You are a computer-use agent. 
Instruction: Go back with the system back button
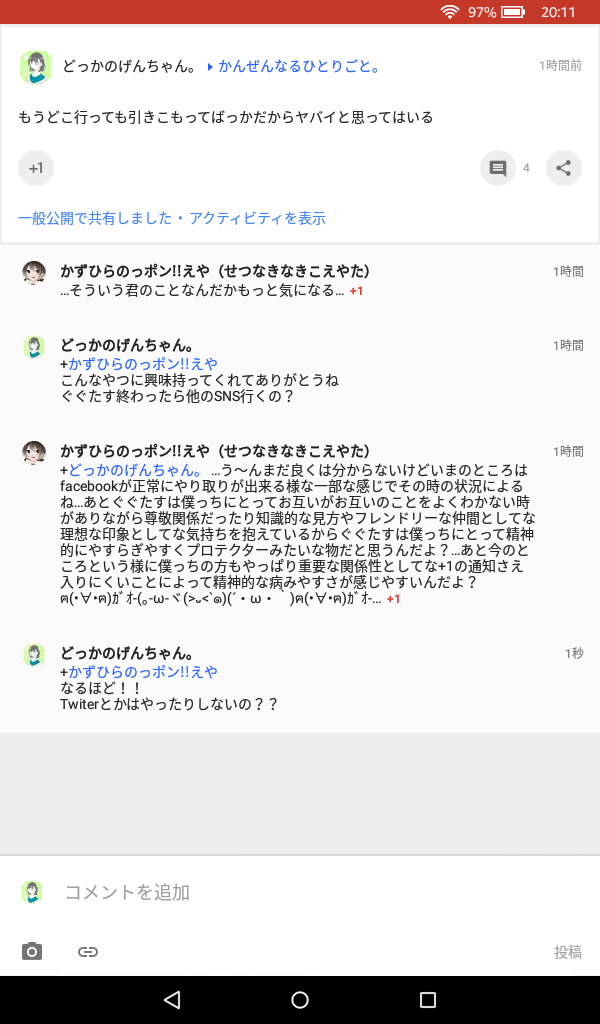point(171,1000)
